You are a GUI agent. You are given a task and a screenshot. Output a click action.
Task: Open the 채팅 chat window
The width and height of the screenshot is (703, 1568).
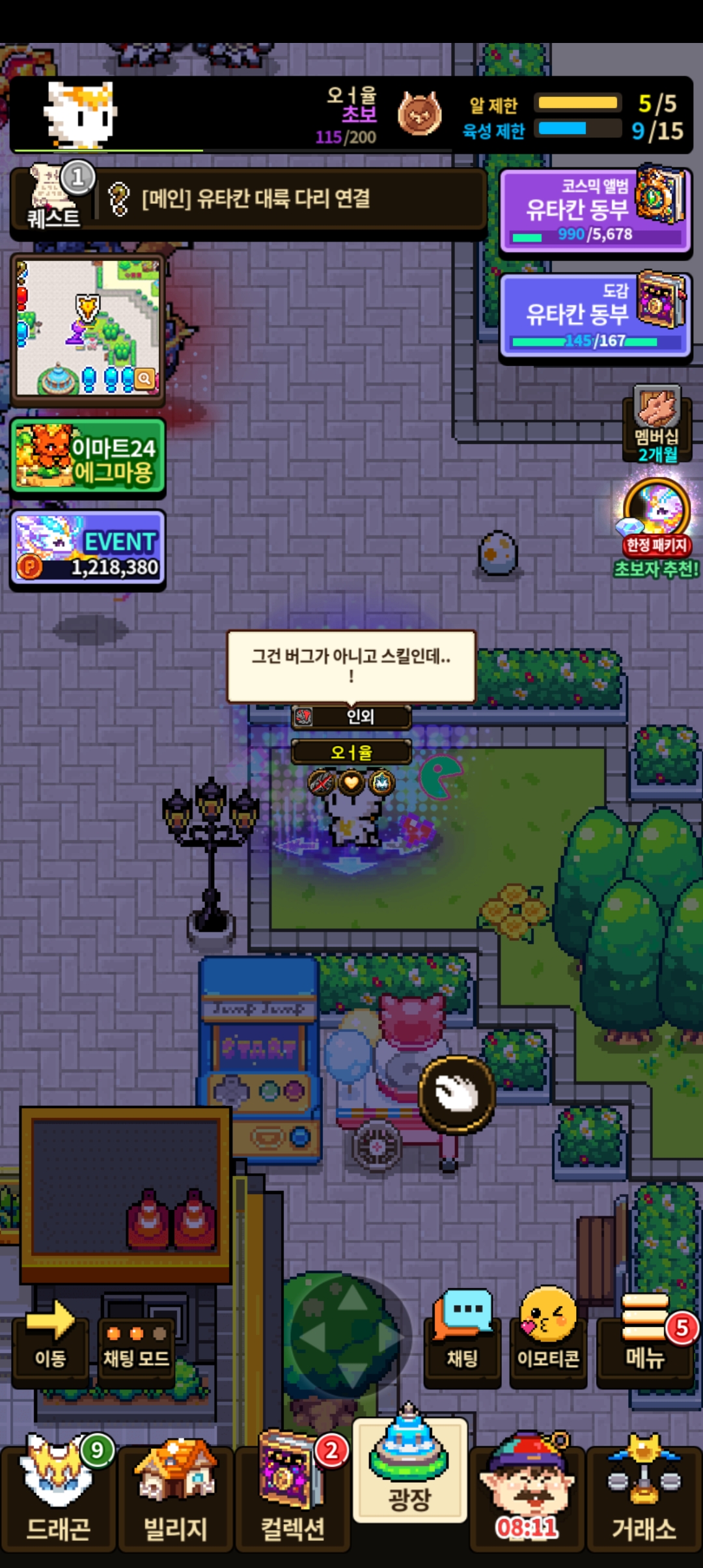pyautogui.click(x=462, y=1335)
